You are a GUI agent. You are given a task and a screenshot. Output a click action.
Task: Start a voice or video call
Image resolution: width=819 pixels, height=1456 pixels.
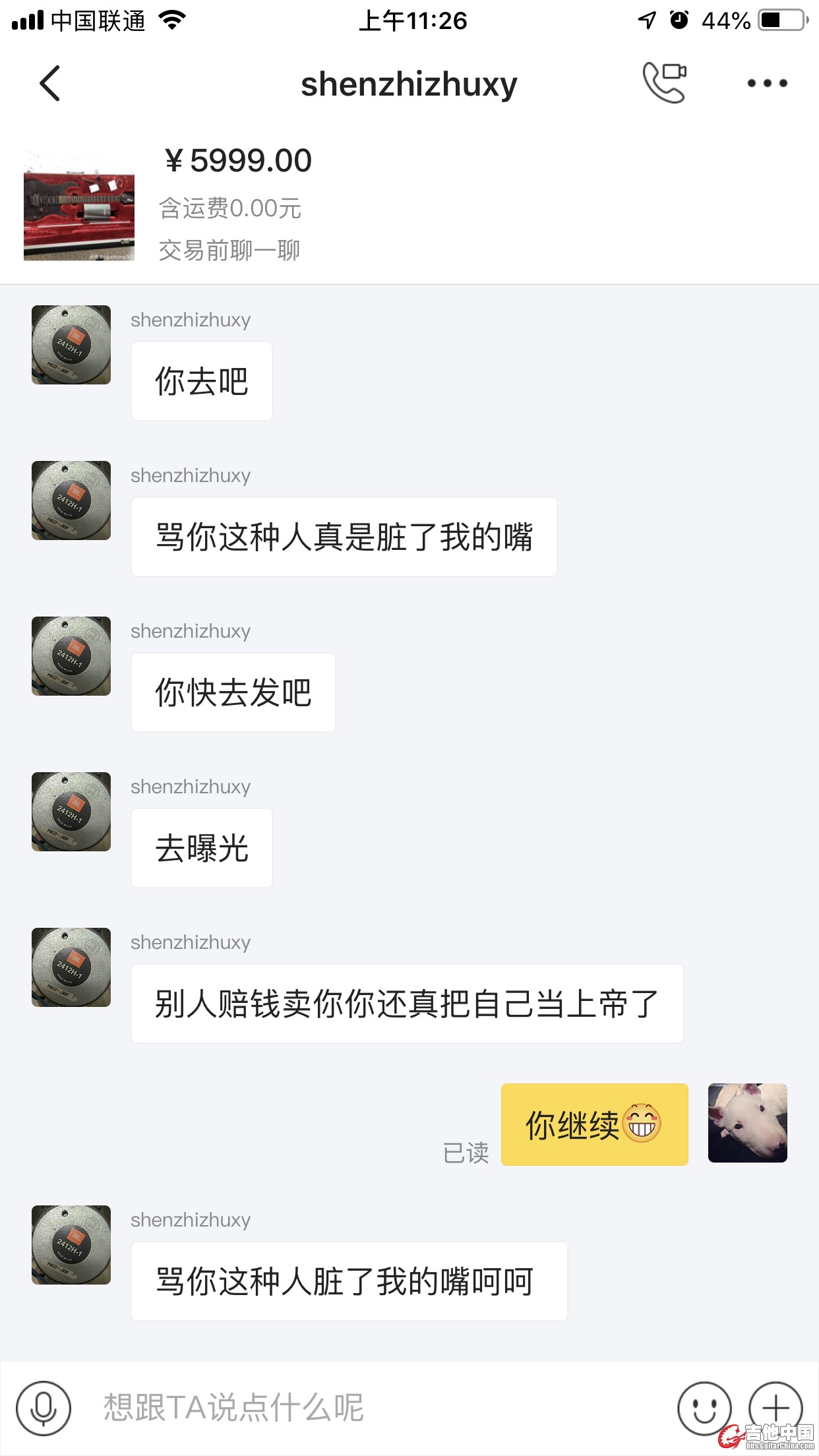664,82
